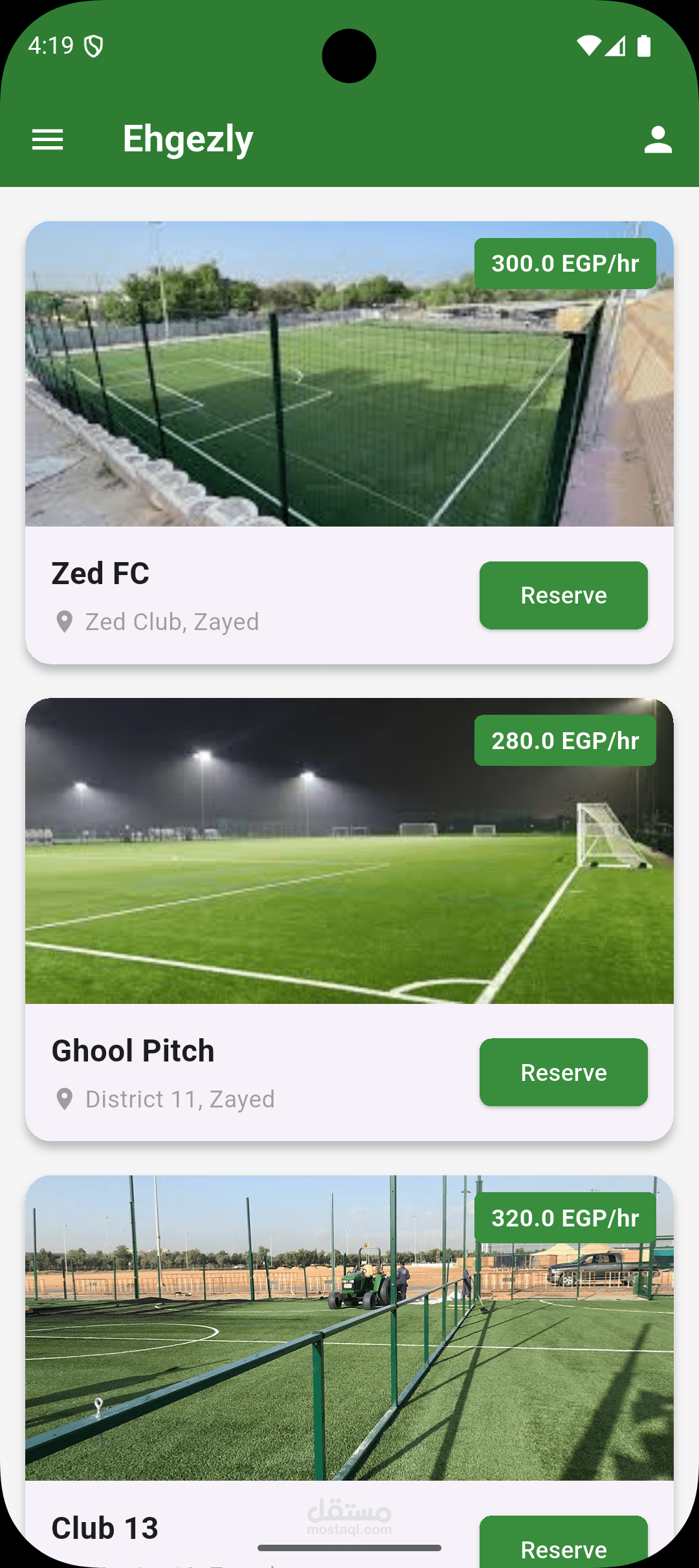Reserve the Ghool Pitch field
The width and height of the screenshot is (699, 1568).
click(564, 1072)
